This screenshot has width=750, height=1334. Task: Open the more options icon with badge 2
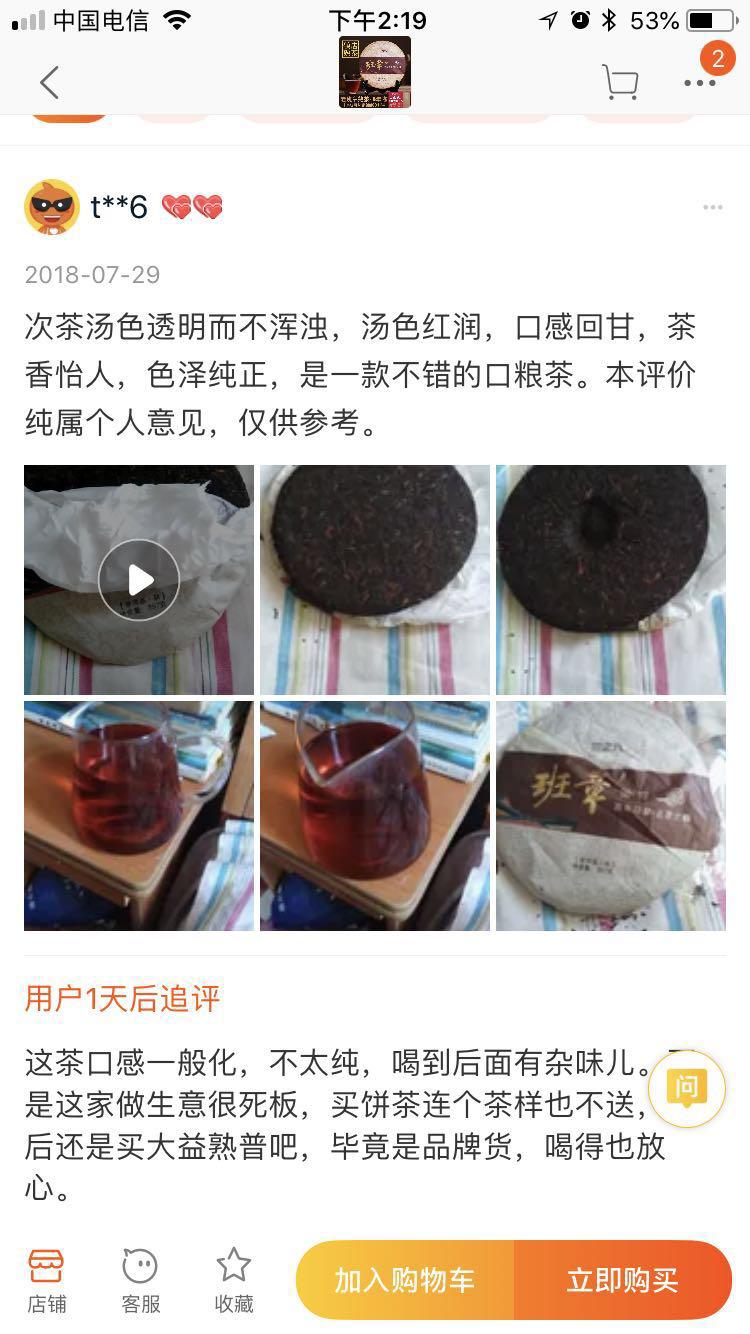click(x=700, y=82)
